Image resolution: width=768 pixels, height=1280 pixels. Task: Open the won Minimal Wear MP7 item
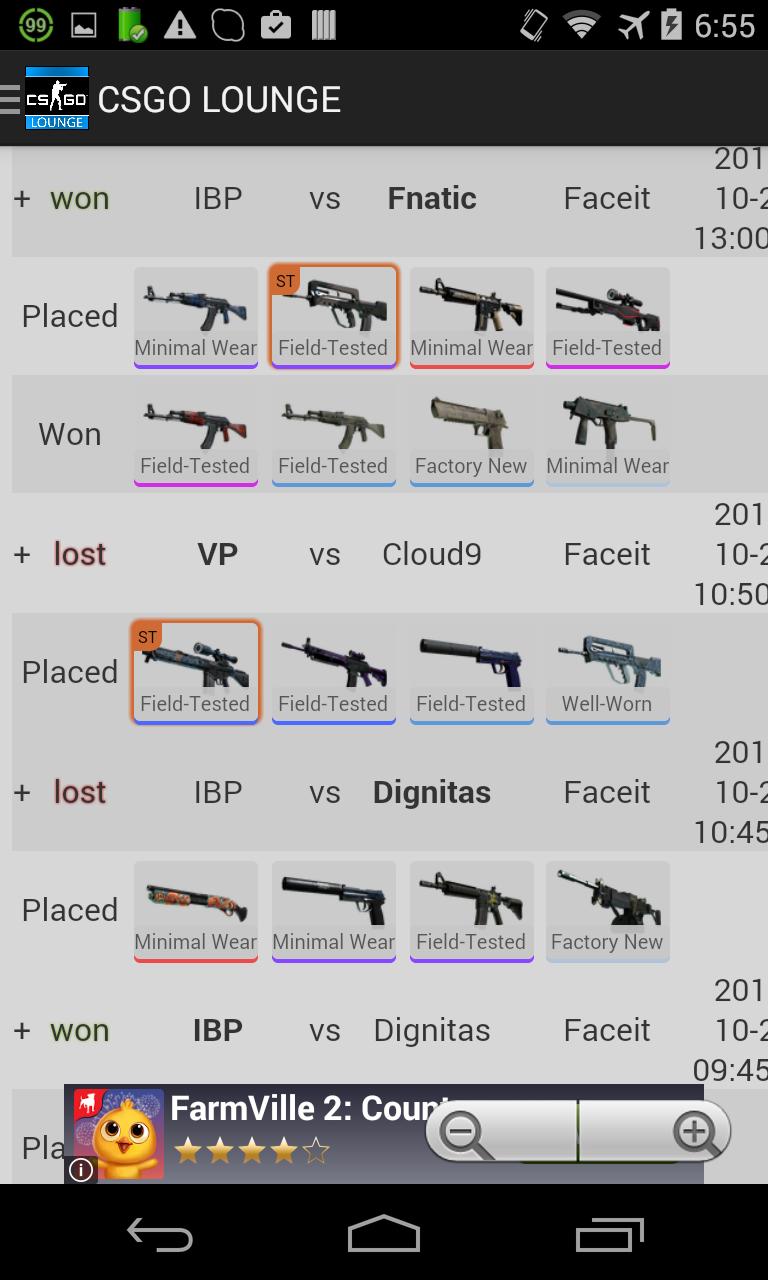coord(607,434)
